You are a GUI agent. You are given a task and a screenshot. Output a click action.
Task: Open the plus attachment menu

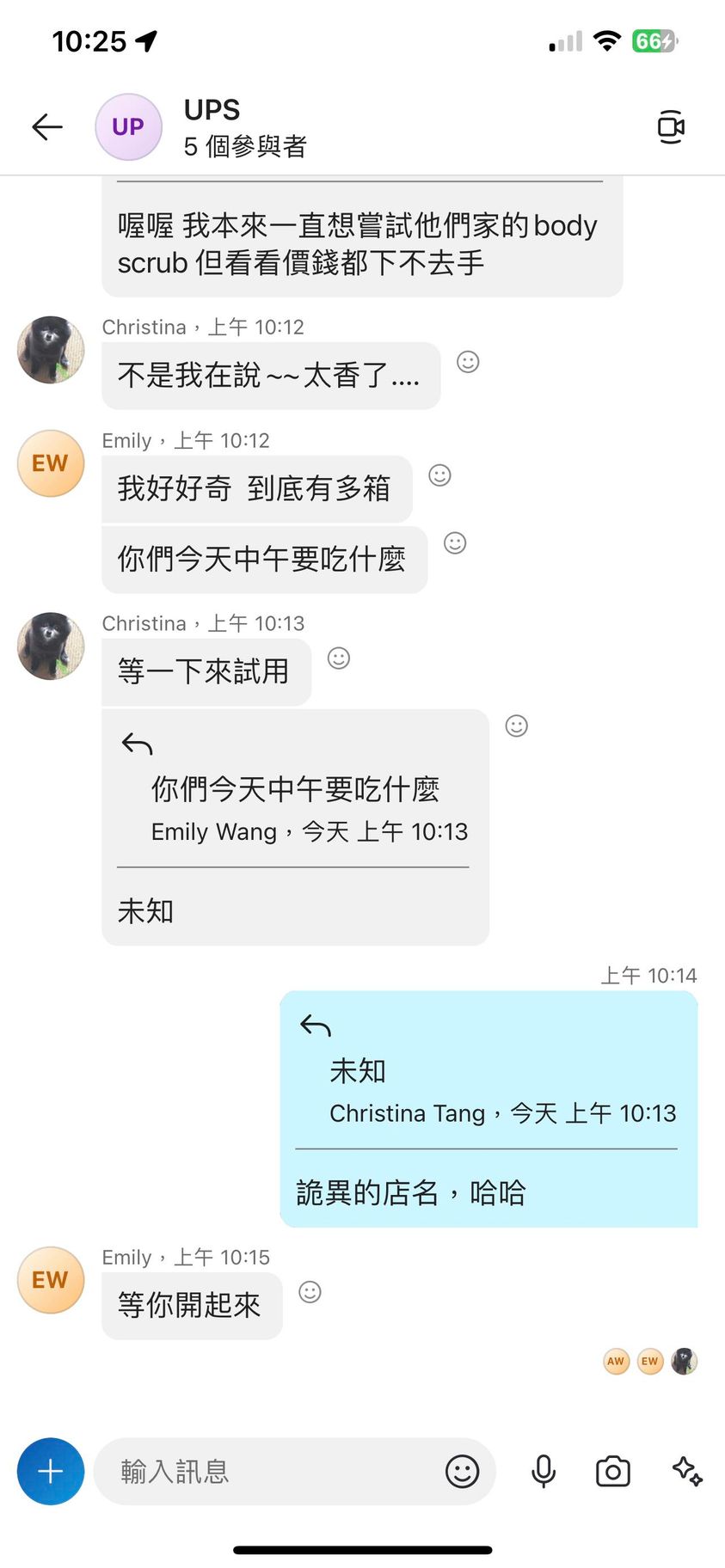point(51,1471)
